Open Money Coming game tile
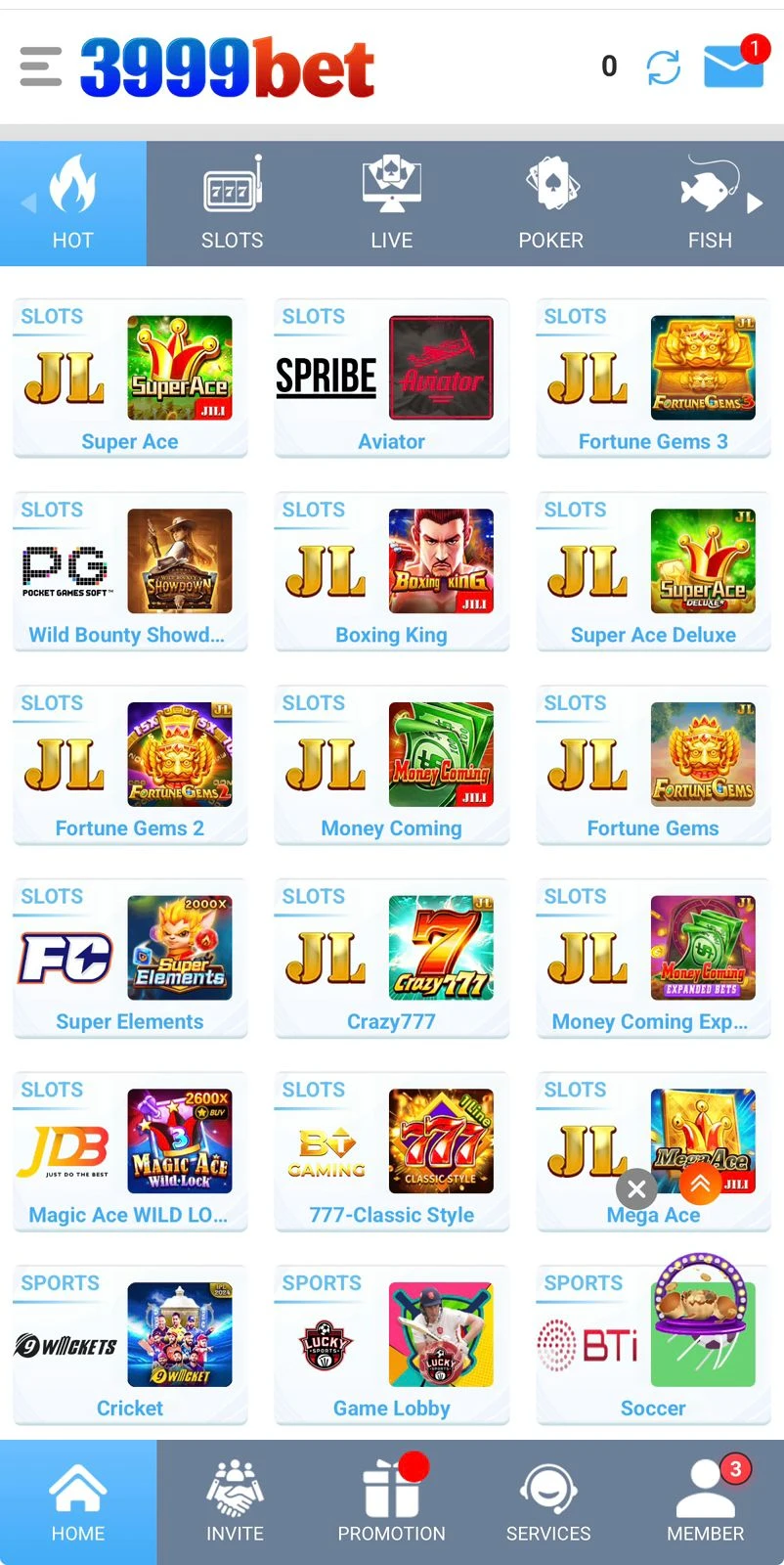This screenshot has height=1565, width=784. 391,765
